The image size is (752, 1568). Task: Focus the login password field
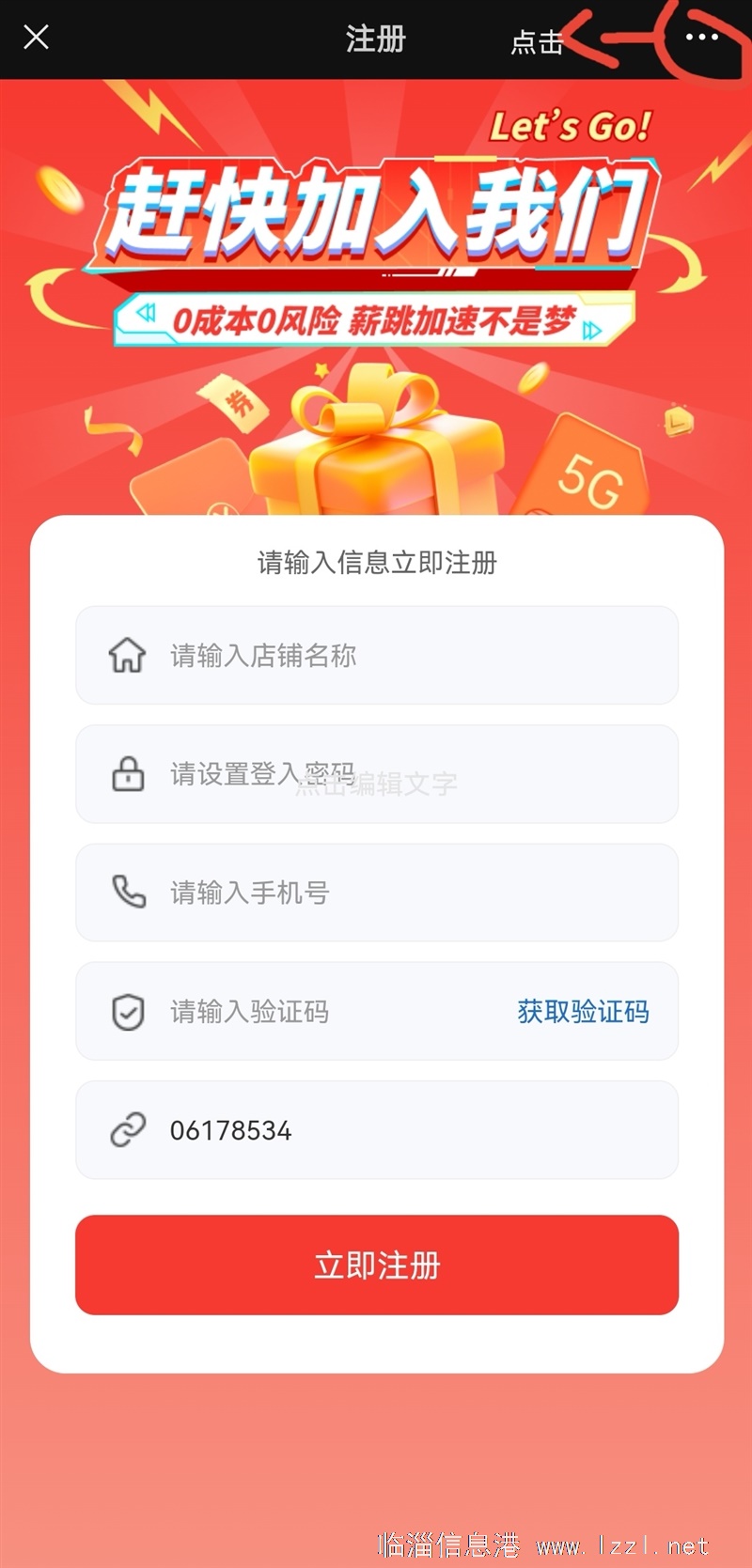[377, 774]
